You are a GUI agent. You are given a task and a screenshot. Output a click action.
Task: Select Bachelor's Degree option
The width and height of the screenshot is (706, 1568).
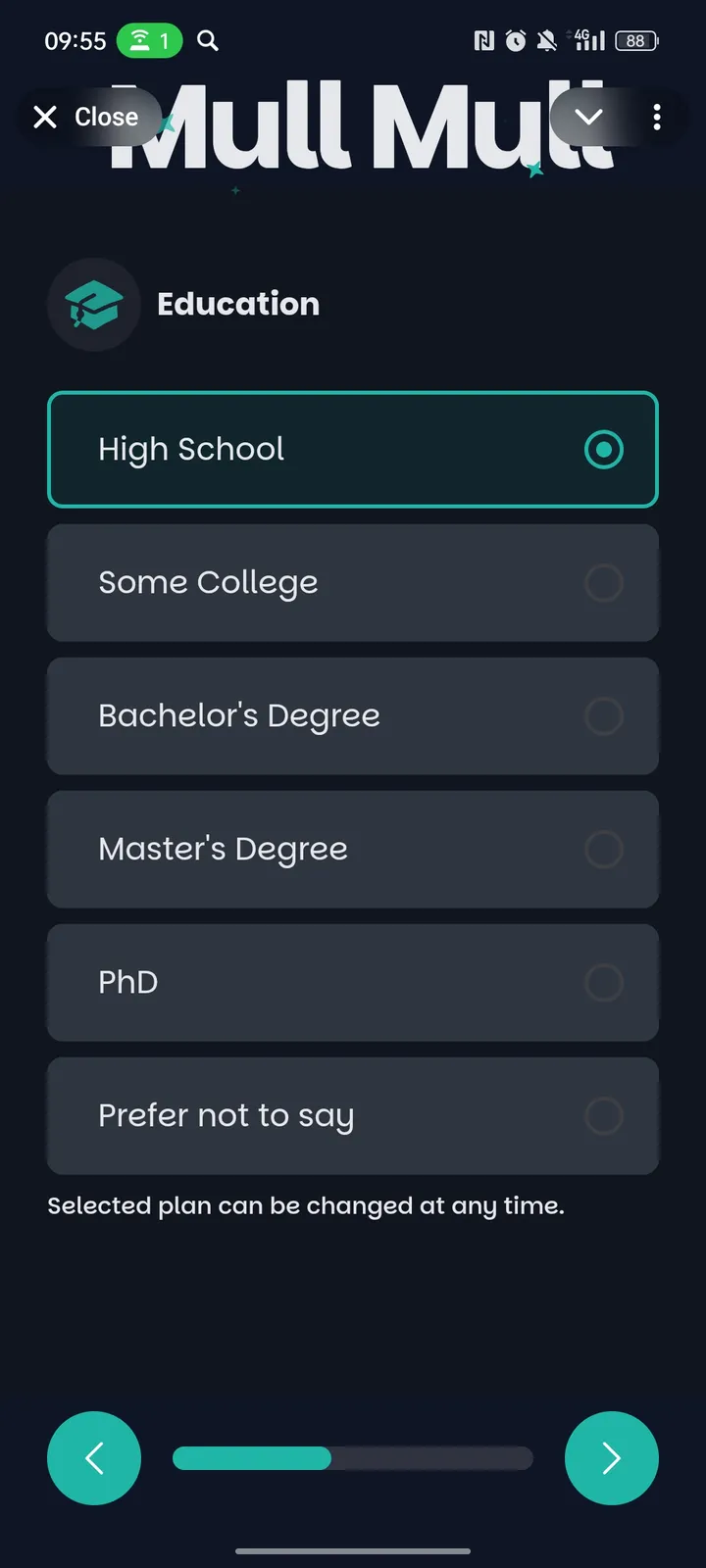click(x=353, y=716)
